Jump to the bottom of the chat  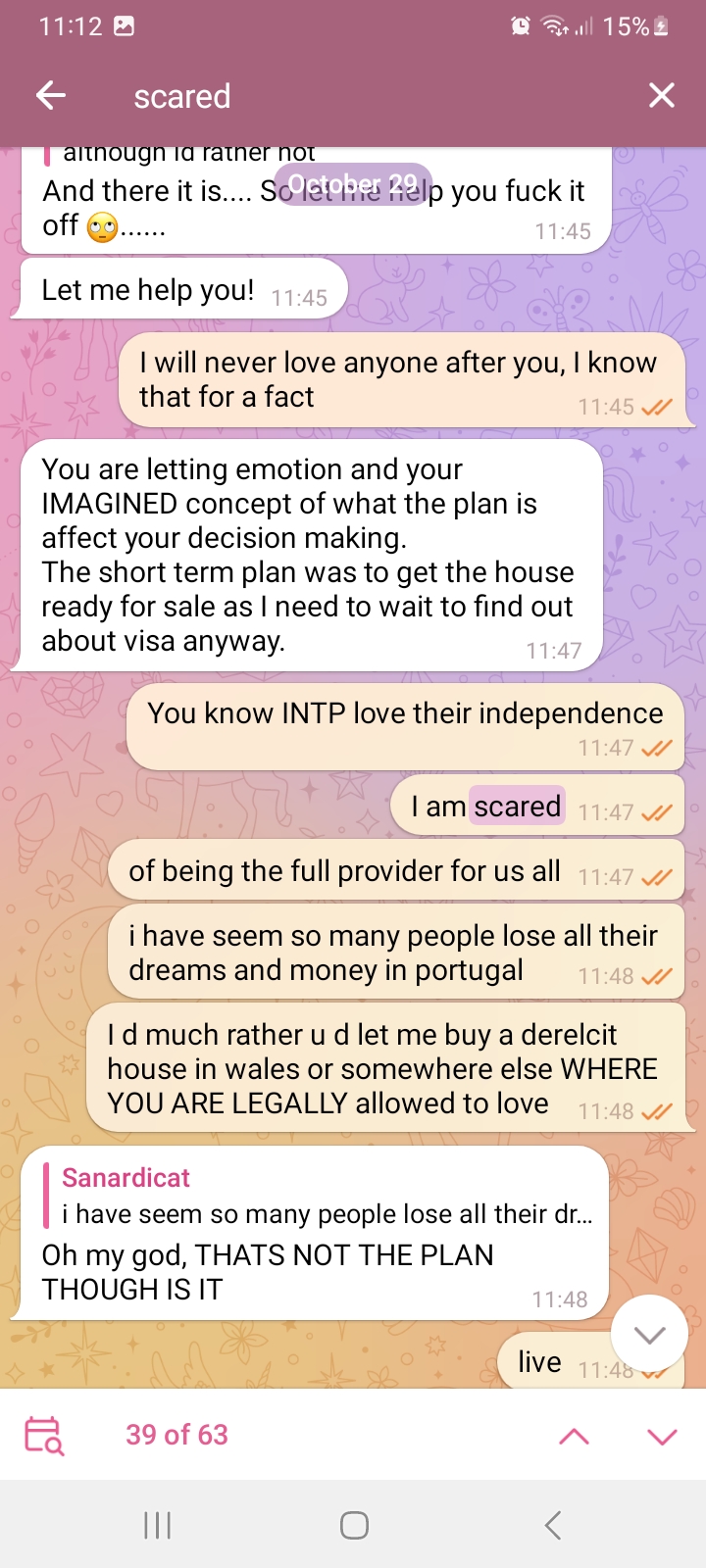[x=649, y=1334]
